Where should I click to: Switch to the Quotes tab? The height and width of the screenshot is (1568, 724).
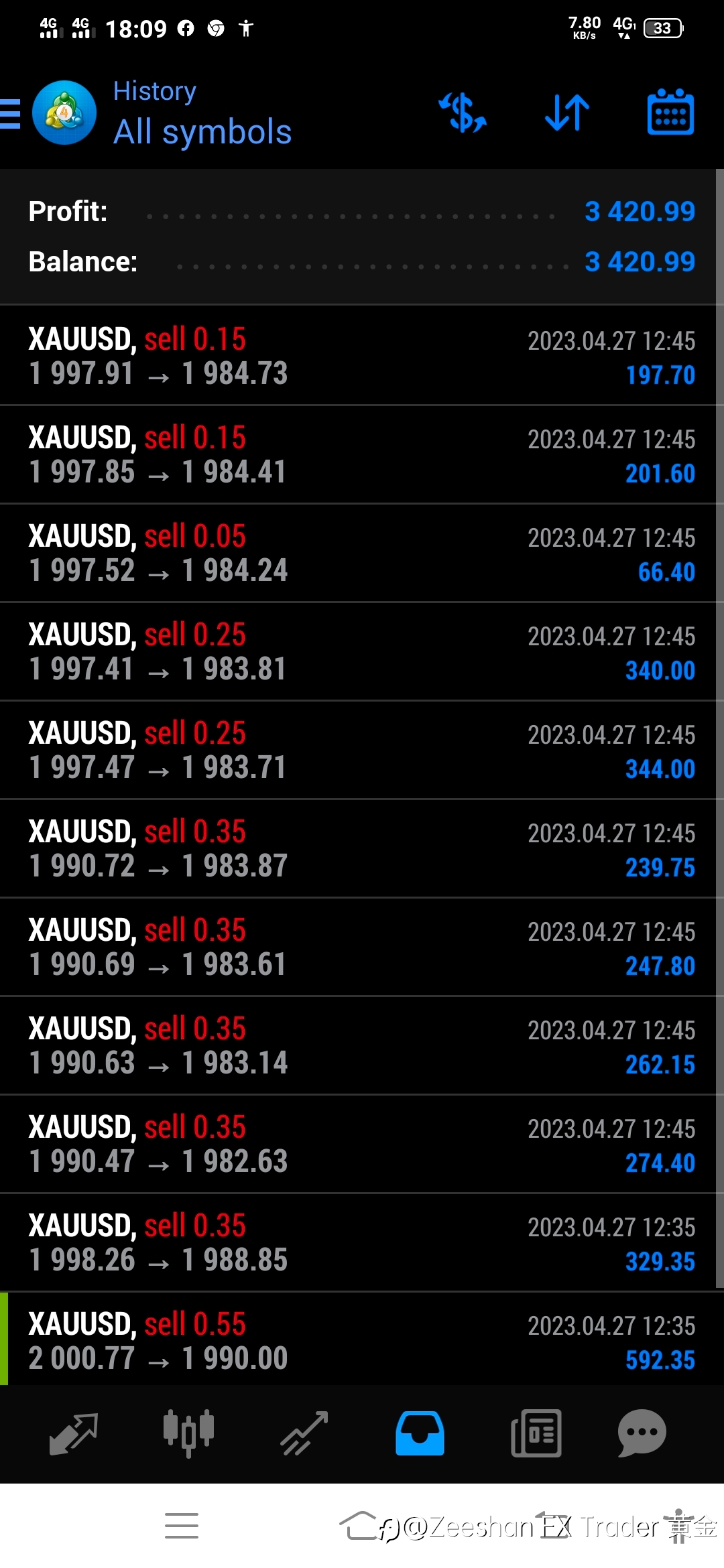click(x=74, y=1434)
